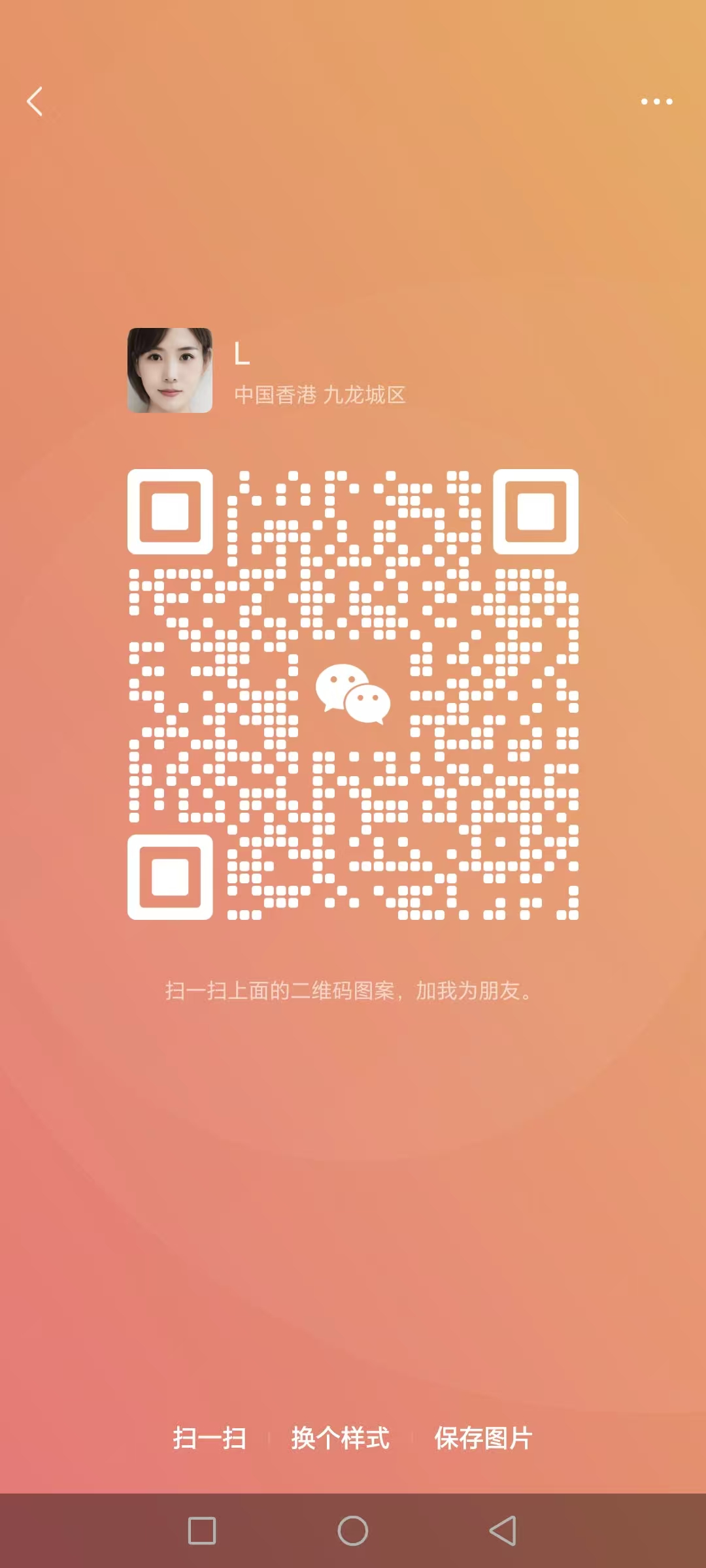
Task: Save the QR image via 保存图片
Action: (x=483, y=1438)
